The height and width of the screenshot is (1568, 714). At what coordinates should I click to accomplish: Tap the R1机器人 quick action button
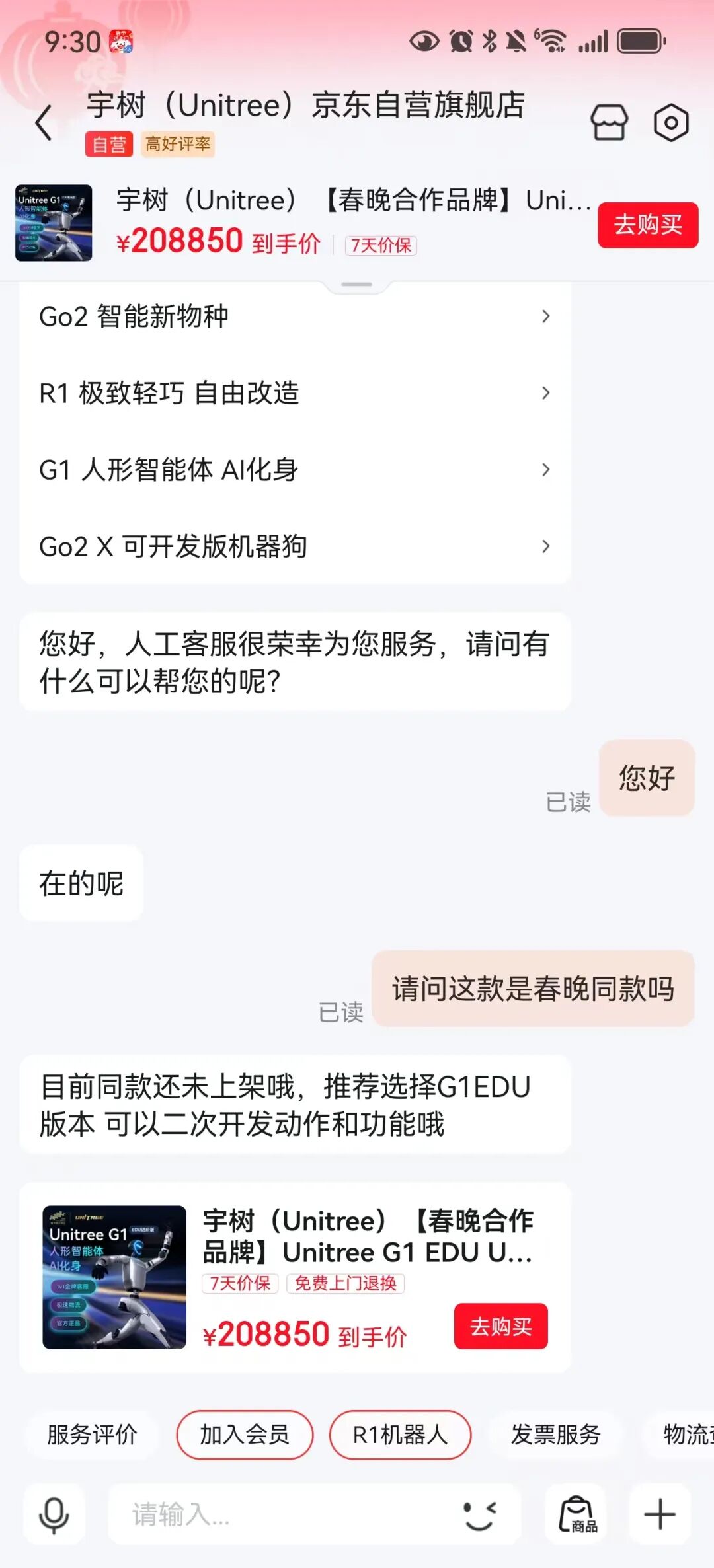399,1435
